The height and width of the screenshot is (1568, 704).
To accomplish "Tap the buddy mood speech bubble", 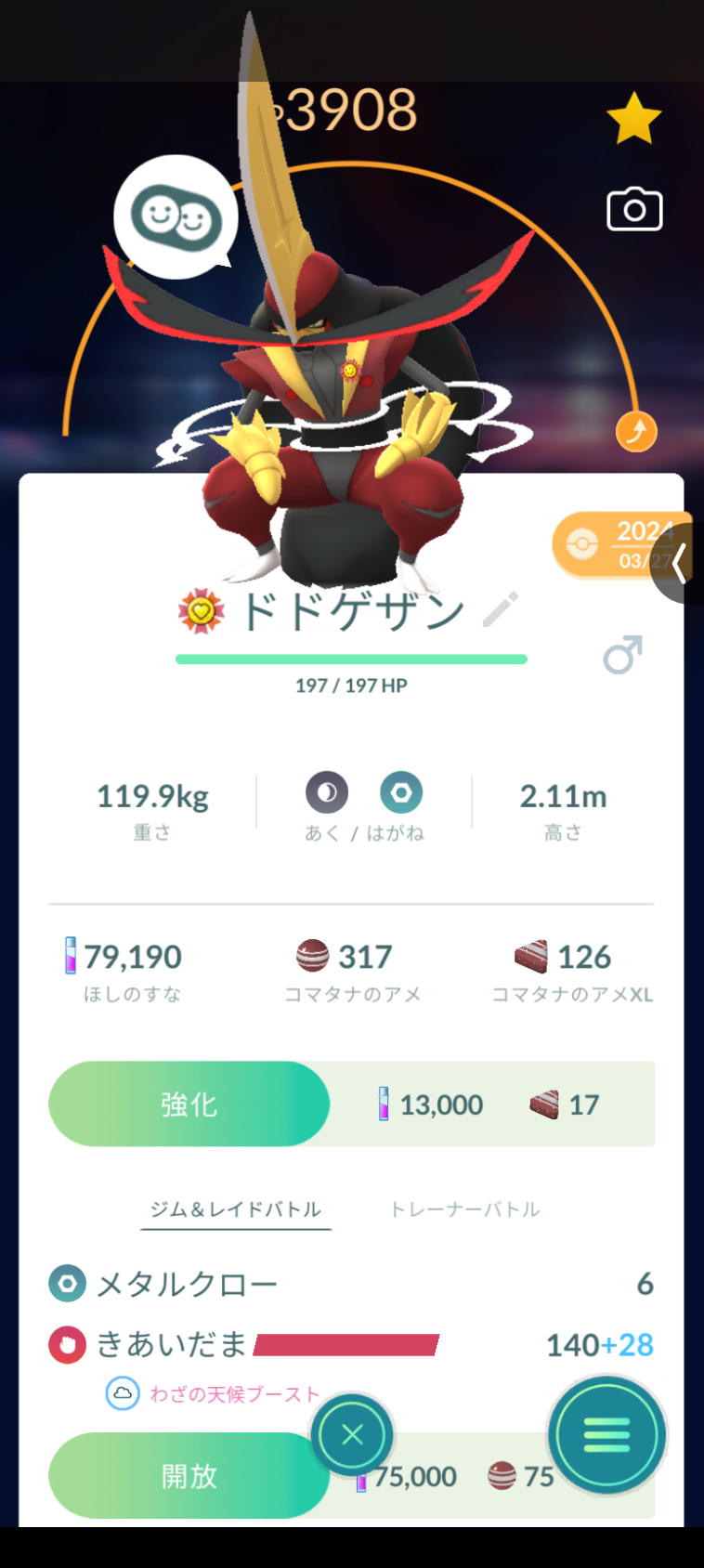I will coord(176,216).
